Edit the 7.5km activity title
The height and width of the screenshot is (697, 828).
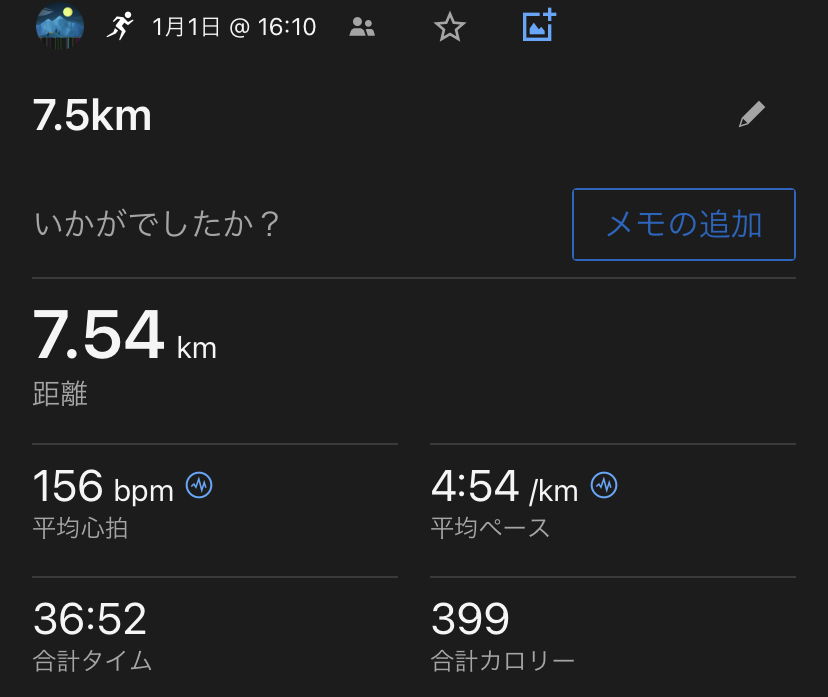[x=752, y=116]
